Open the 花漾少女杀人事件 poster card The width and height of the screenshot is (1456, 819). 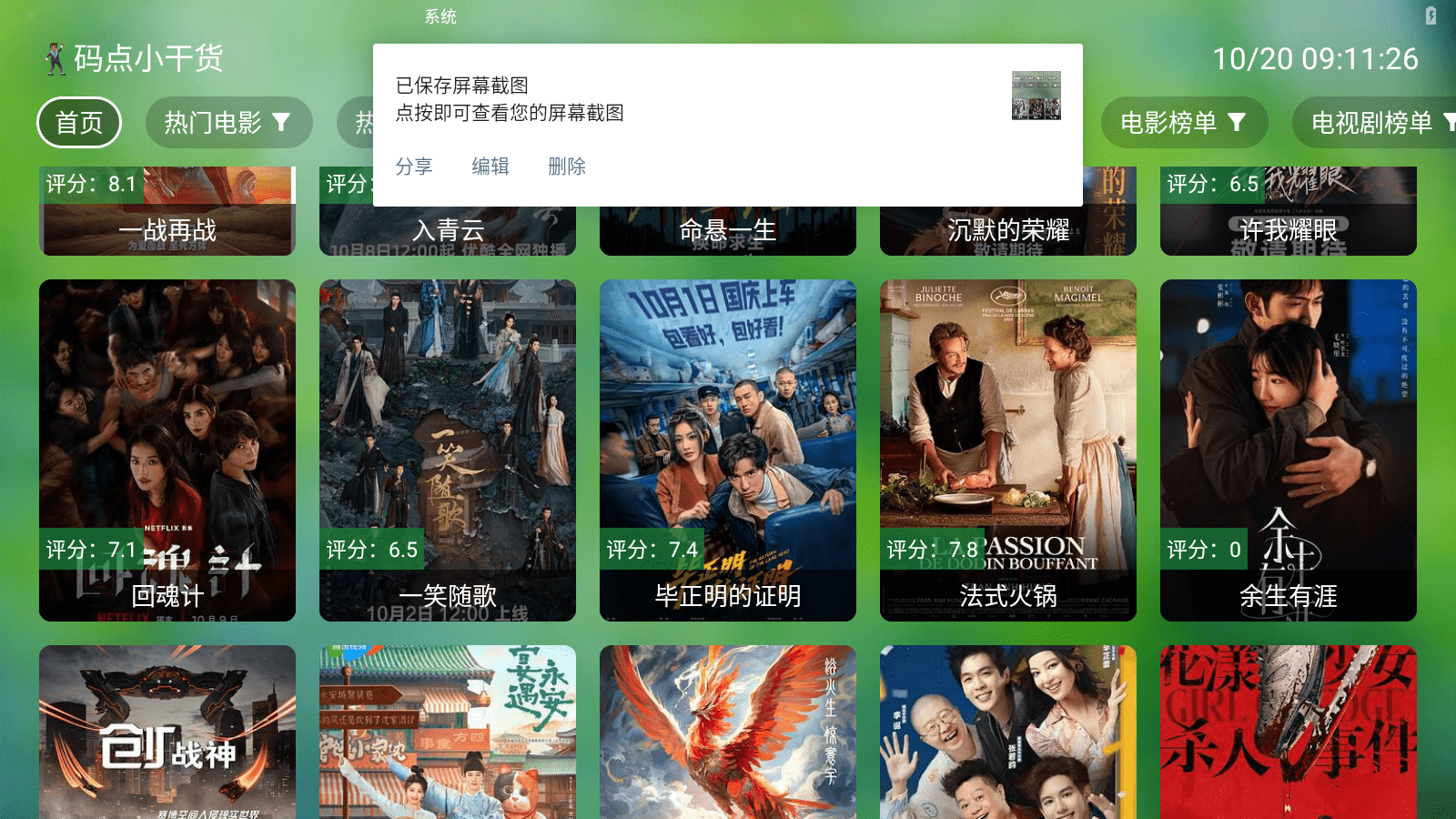[1288, 733]
